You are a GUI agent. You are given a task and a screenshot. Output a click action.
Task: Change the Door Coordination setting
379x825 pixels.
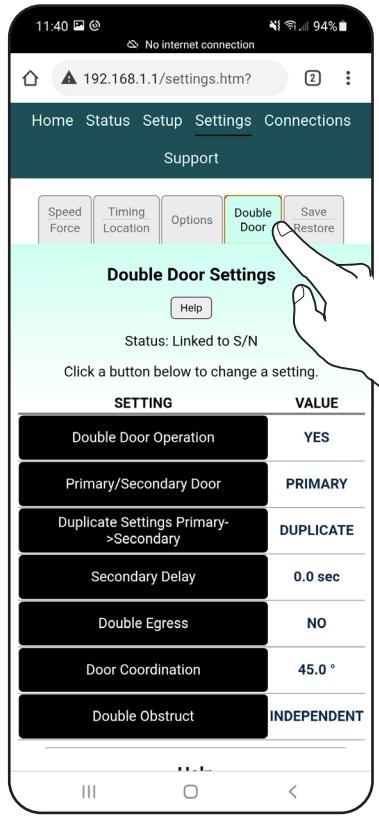[143, 670]
